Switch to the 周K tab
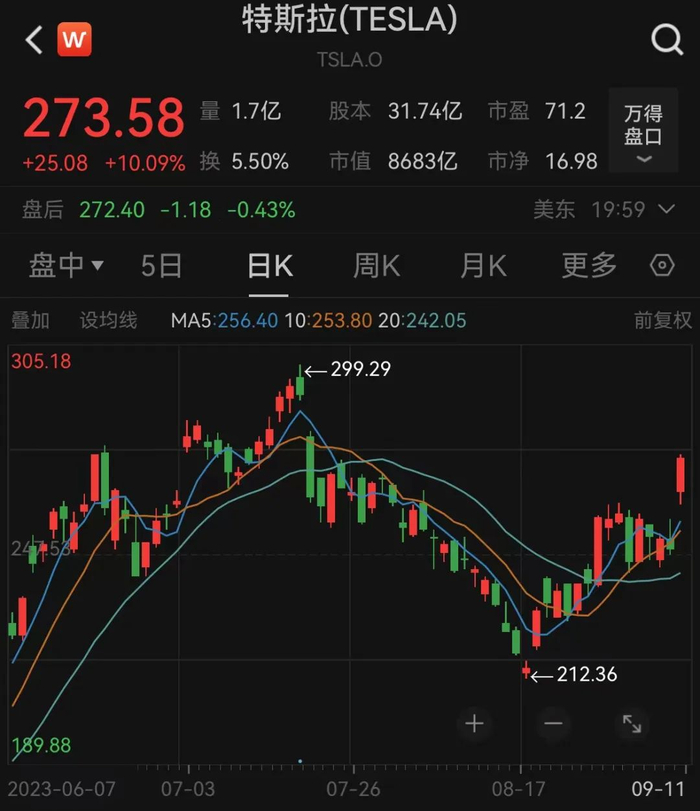700x811 pixels. (376, 266)
